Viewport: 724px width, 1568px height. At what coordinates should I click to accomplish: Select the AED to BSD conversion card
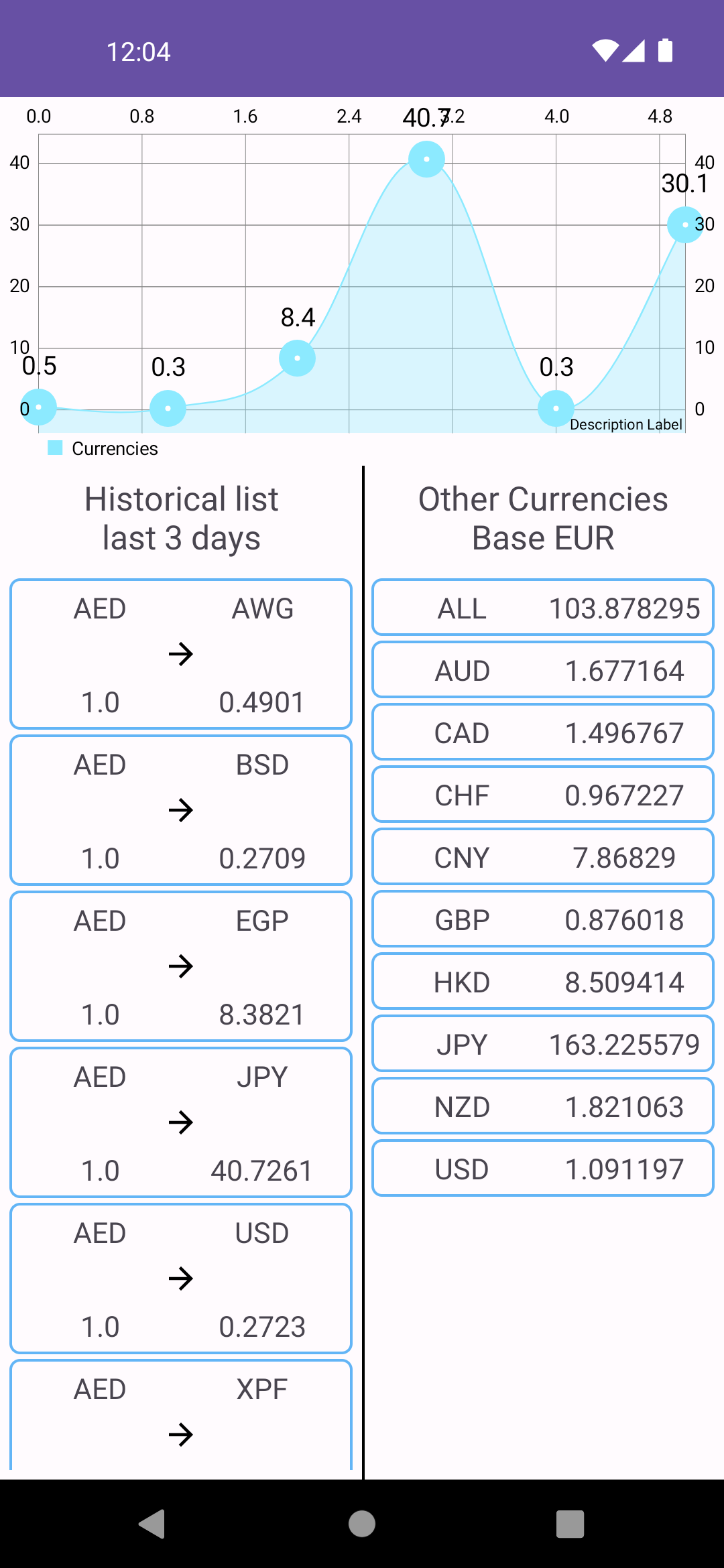click(x=181, y=810)
